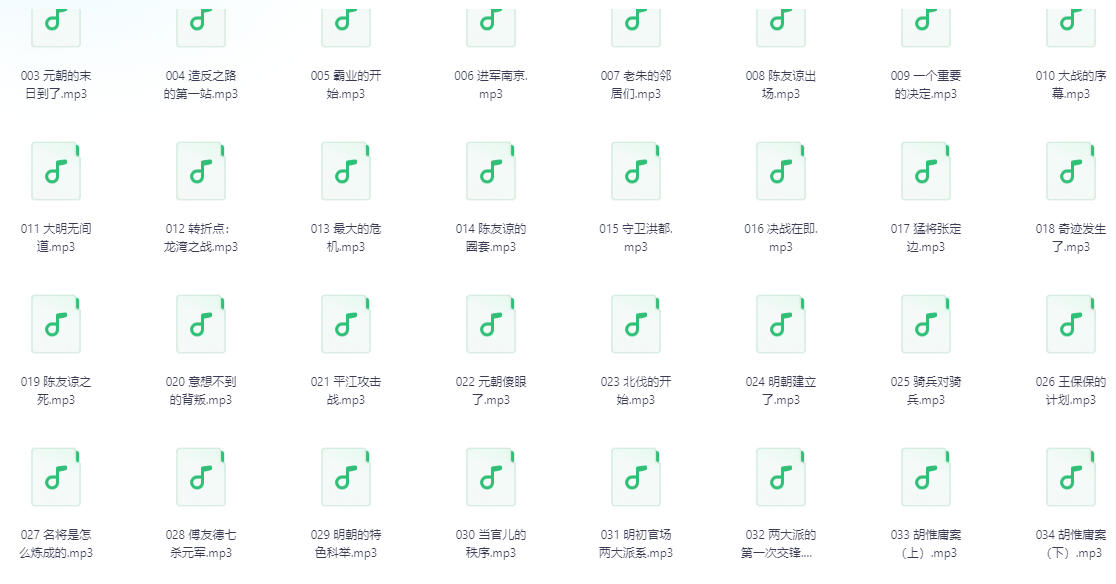Open 031 明初官场两大派系.mp3

[636, 477]
